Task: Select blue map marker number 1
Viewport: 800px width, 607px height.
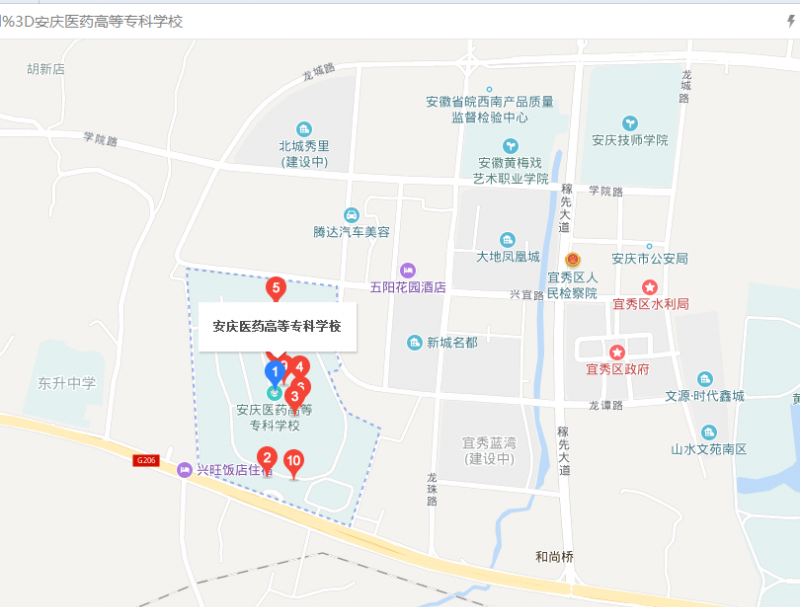Action: tap(274, 373)
